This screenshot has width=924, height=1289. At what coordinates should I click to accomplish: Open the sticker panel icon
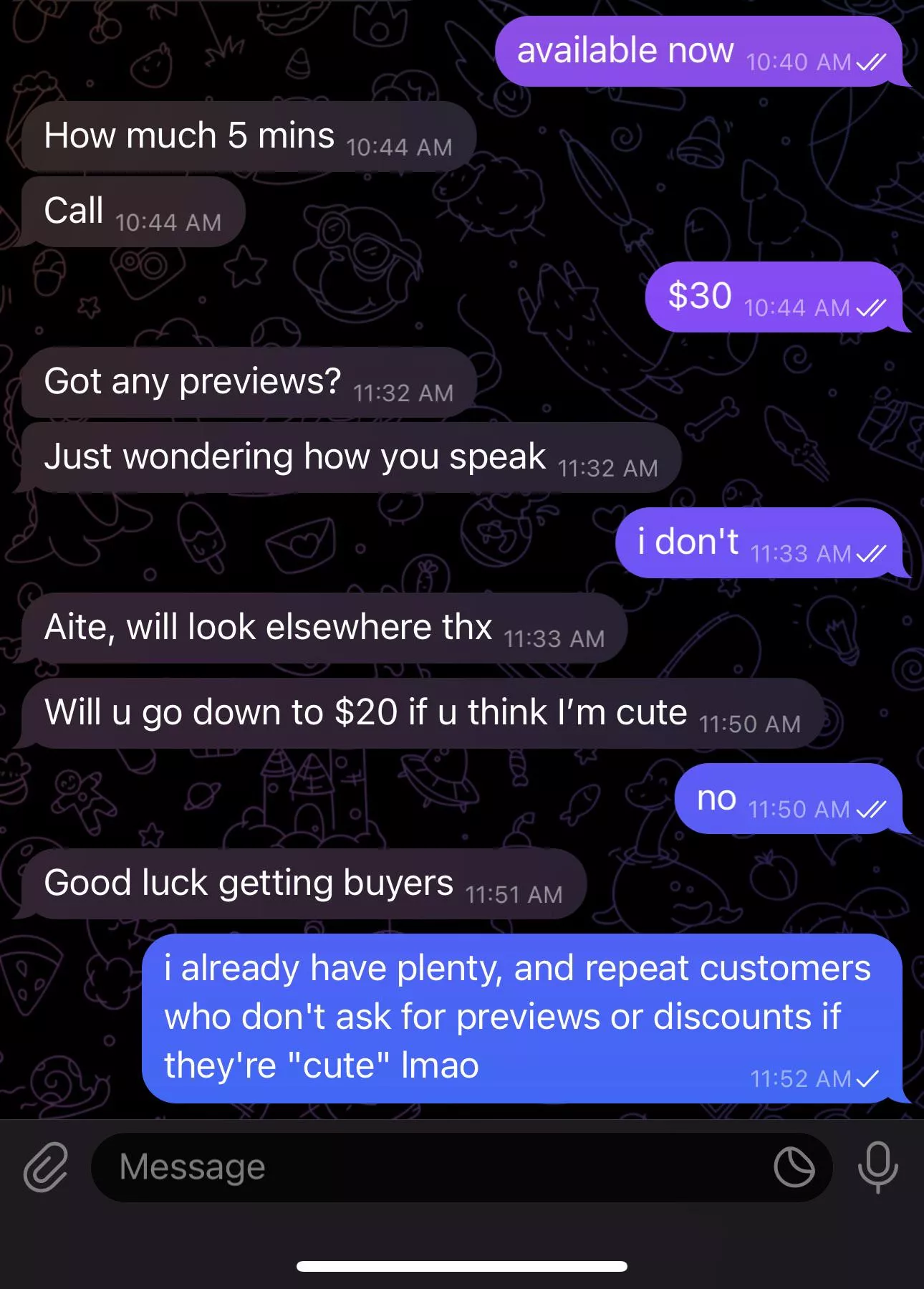click(794, 1167)
